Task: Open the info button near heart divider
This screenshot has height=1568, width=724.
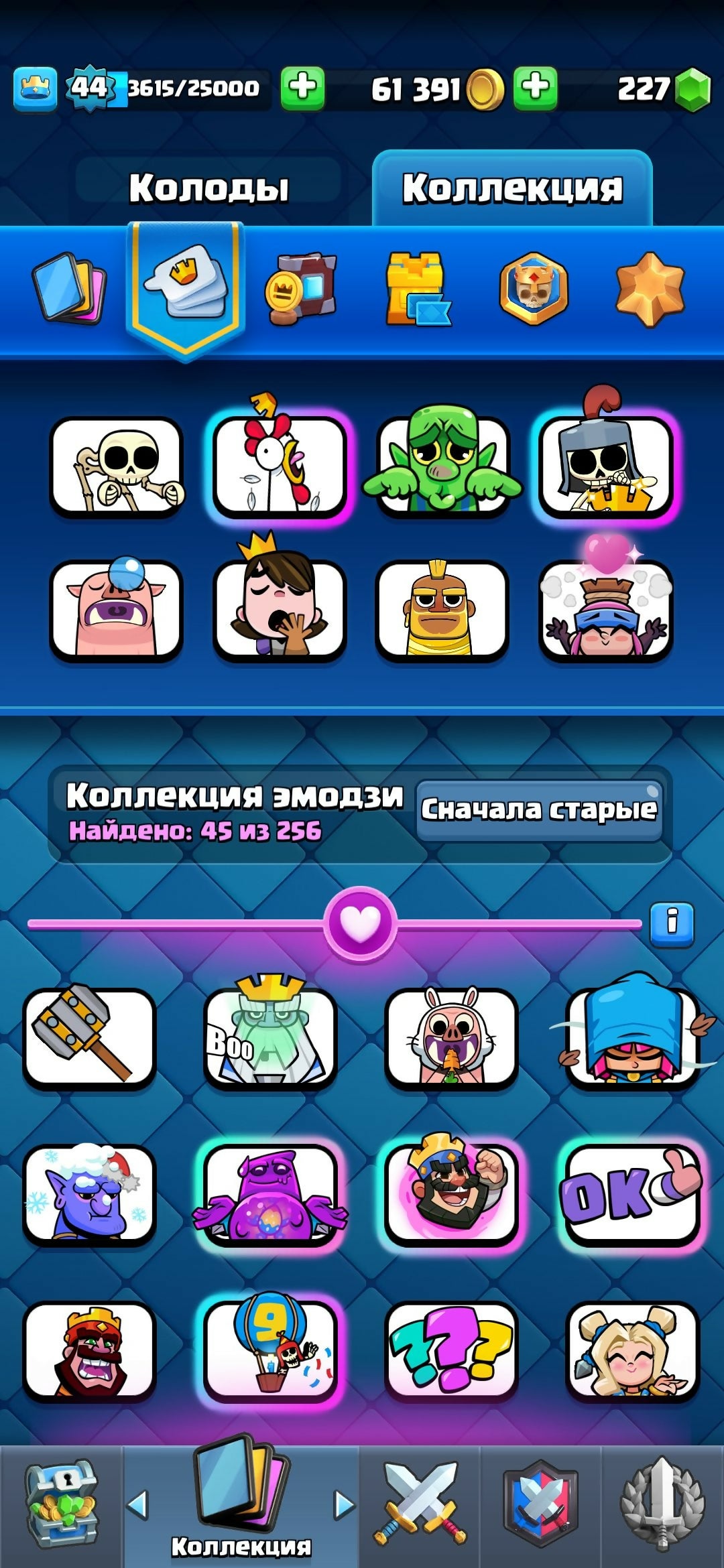Action: pos(672,924)
